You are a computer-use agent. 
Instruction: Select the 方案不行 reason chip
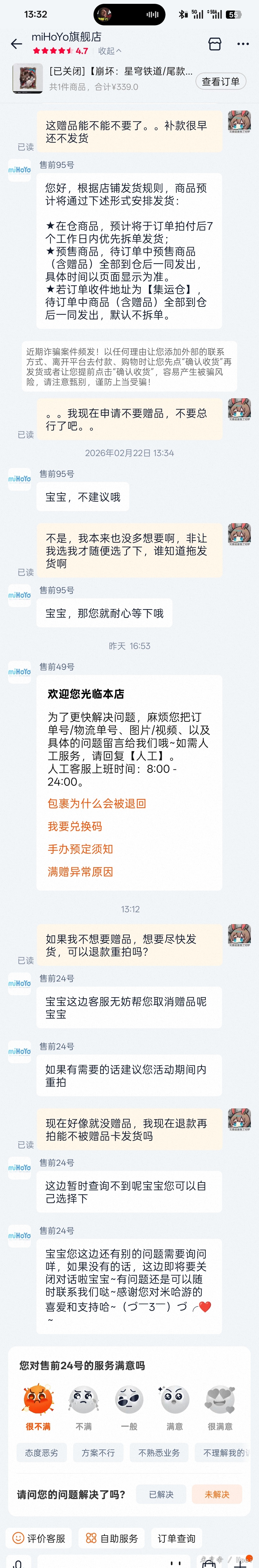[x=98, y=1453]
